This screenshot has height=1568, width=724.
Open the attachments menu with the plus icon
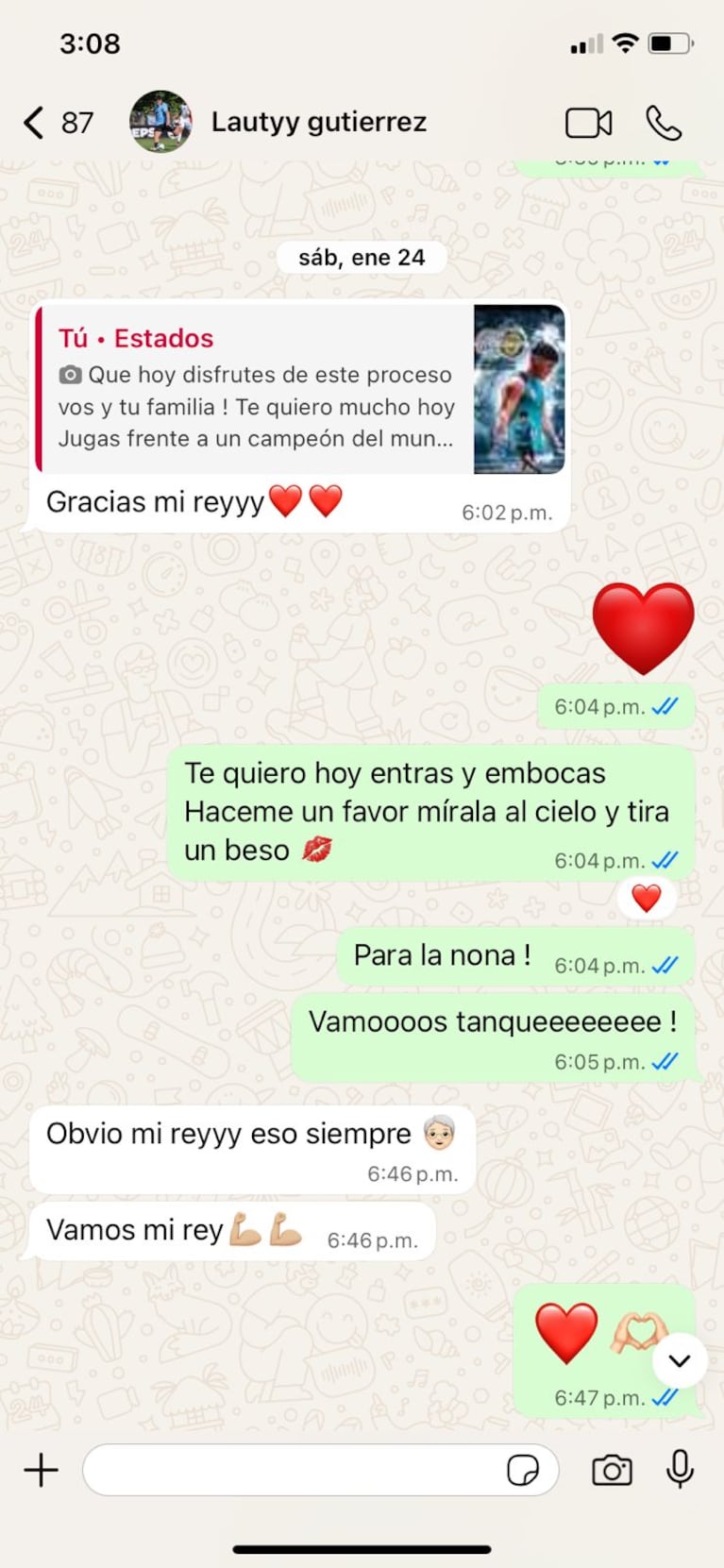coord(40,1470)
